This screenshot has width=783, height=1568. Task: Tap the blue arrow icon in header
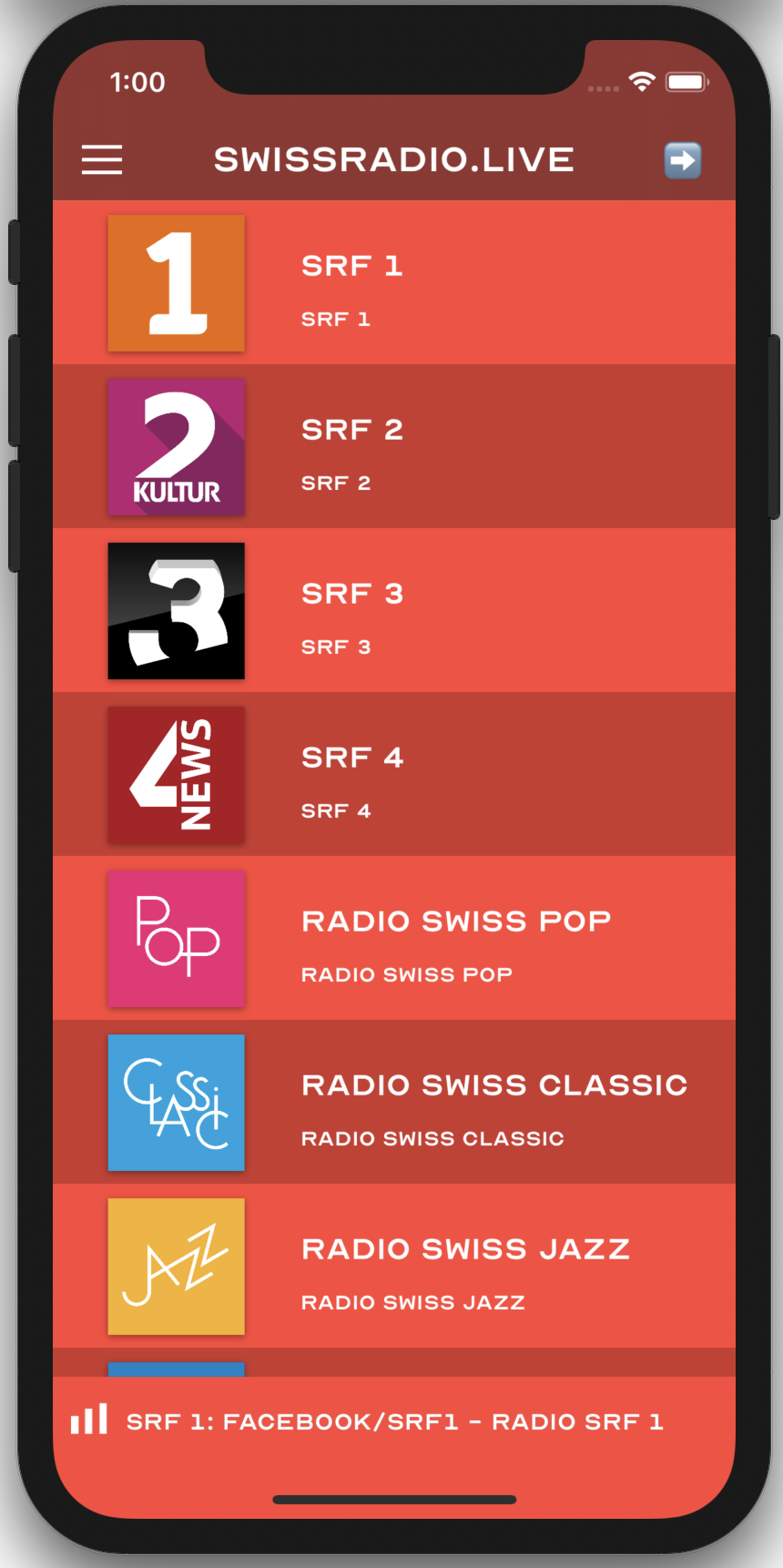682,160
